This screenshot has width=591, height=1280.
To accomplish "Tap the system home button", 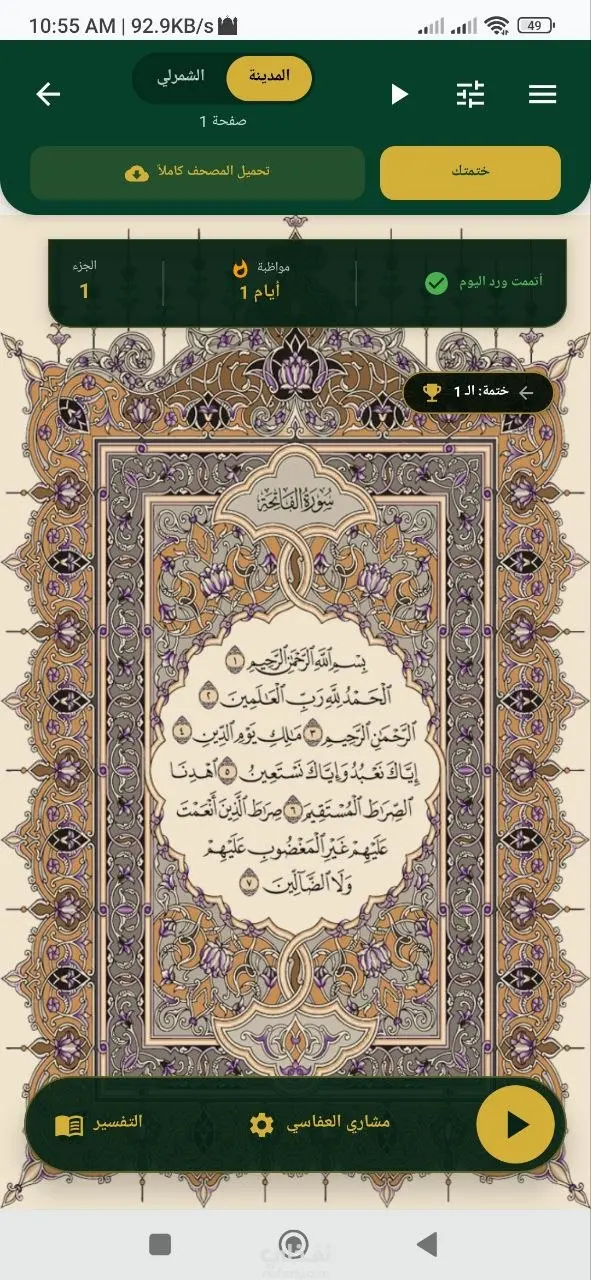I will (293, 1243).
